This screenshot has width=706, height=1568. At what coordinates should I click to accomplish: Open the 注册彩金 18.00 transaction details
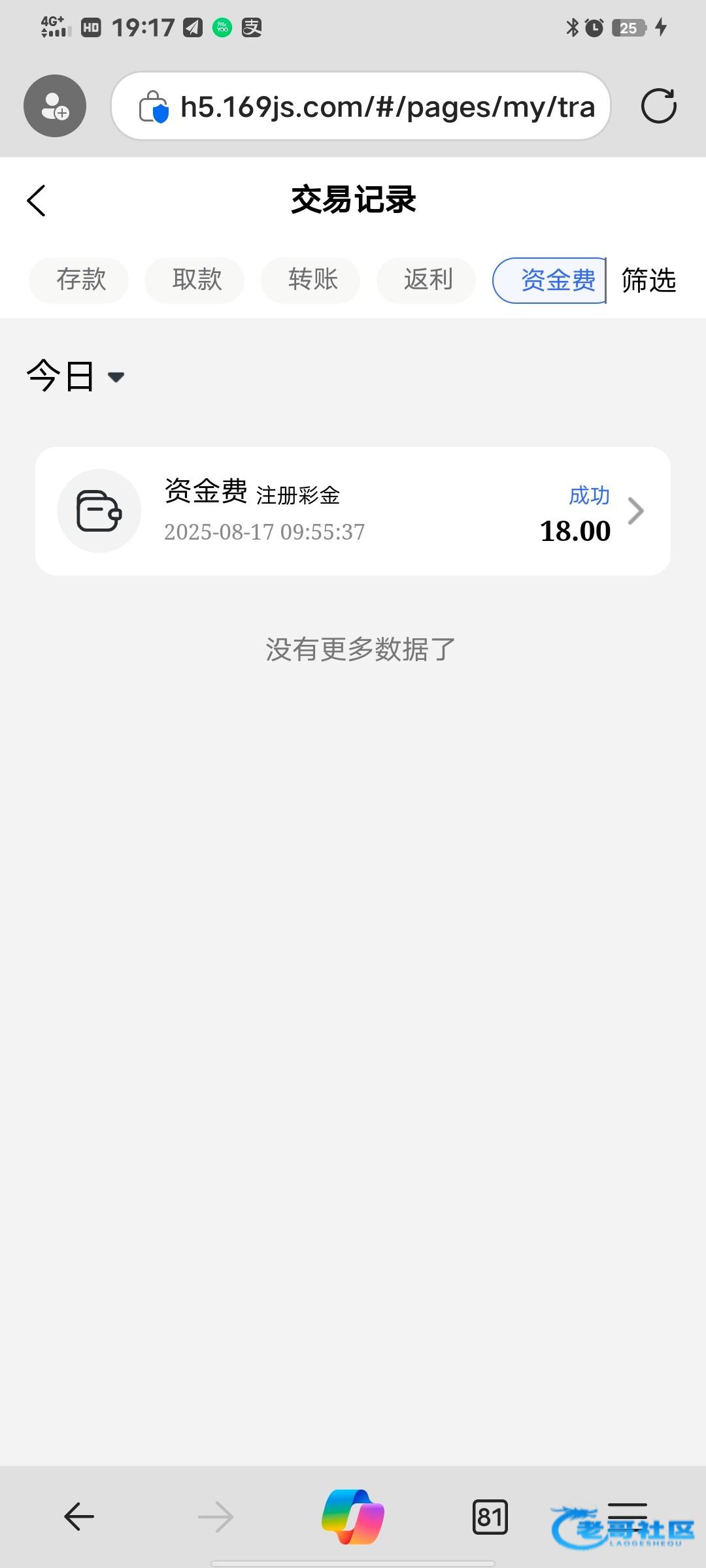click(353, 511)
